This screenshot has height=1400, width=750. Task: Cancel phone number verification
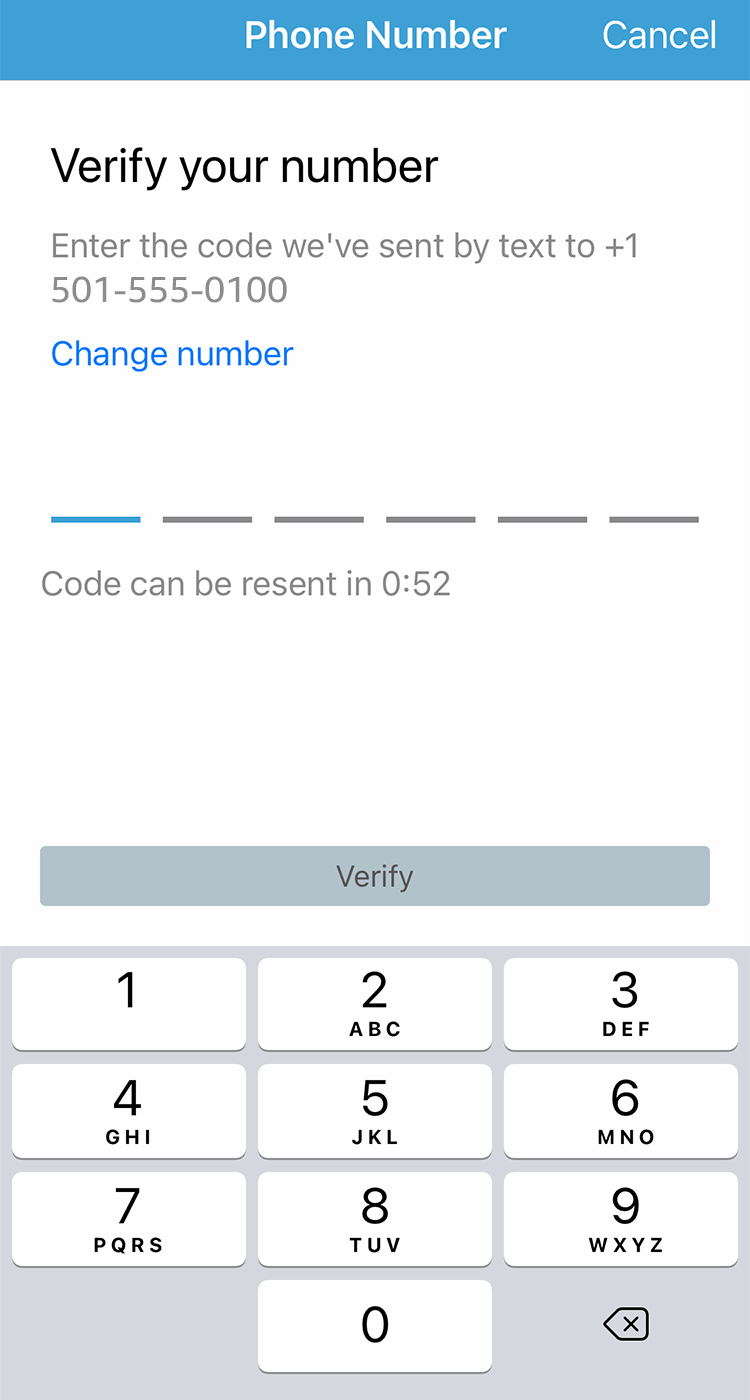[x=659, y=36]
